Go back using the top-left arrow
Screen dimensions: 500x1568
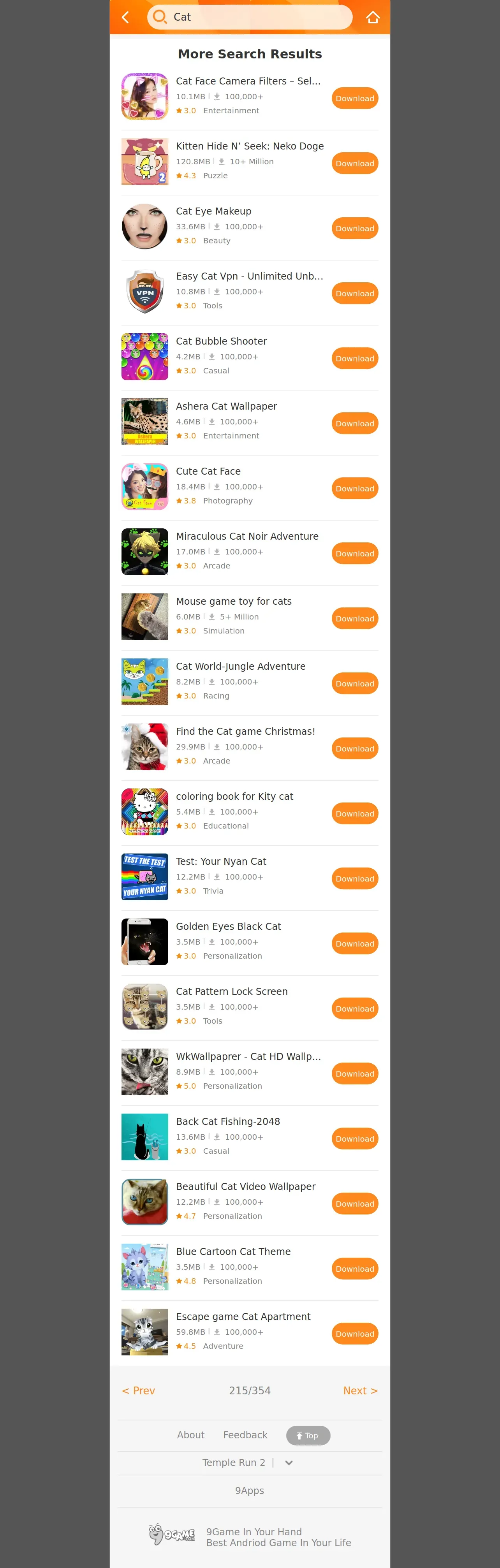[125, 17]
